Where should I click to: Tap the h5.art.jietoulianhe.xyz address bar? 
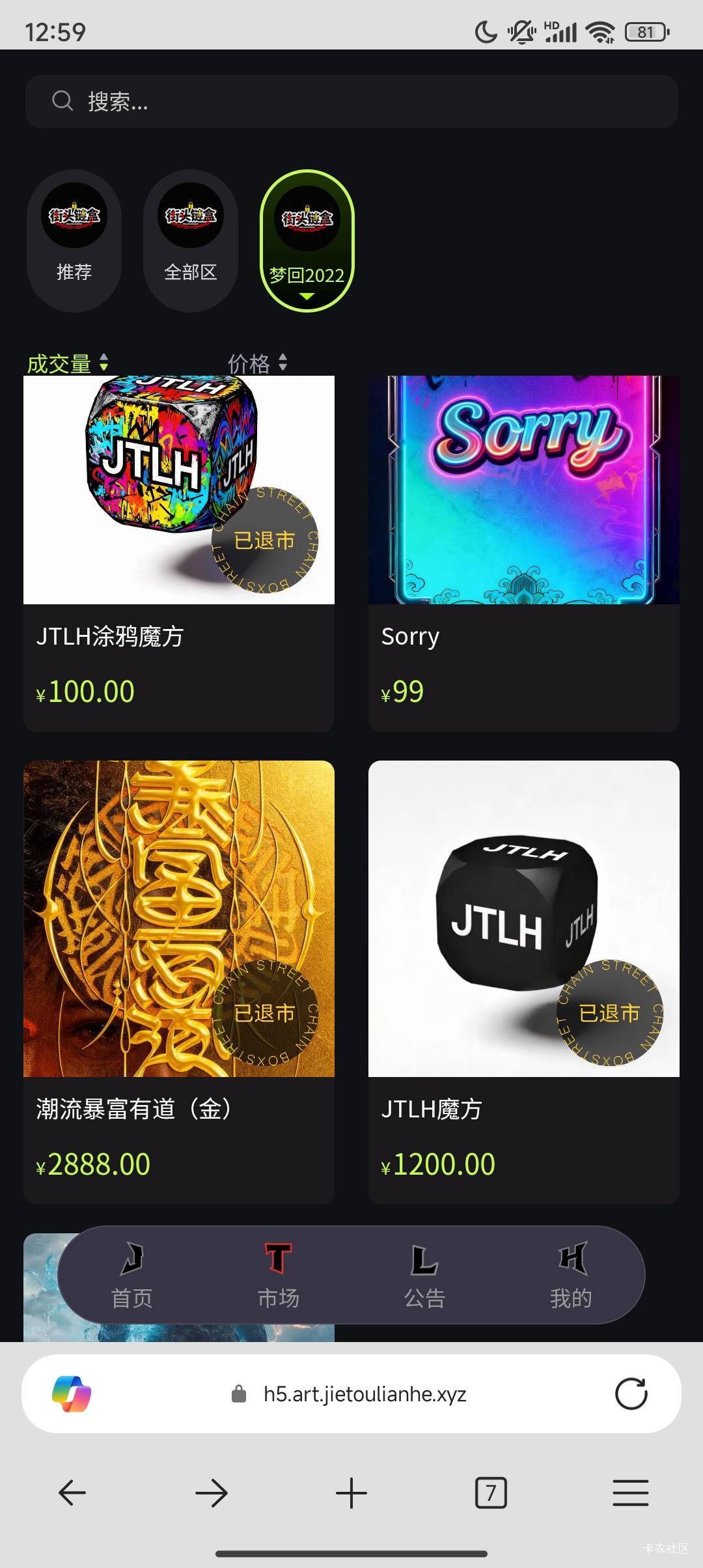coord(365,1394)
